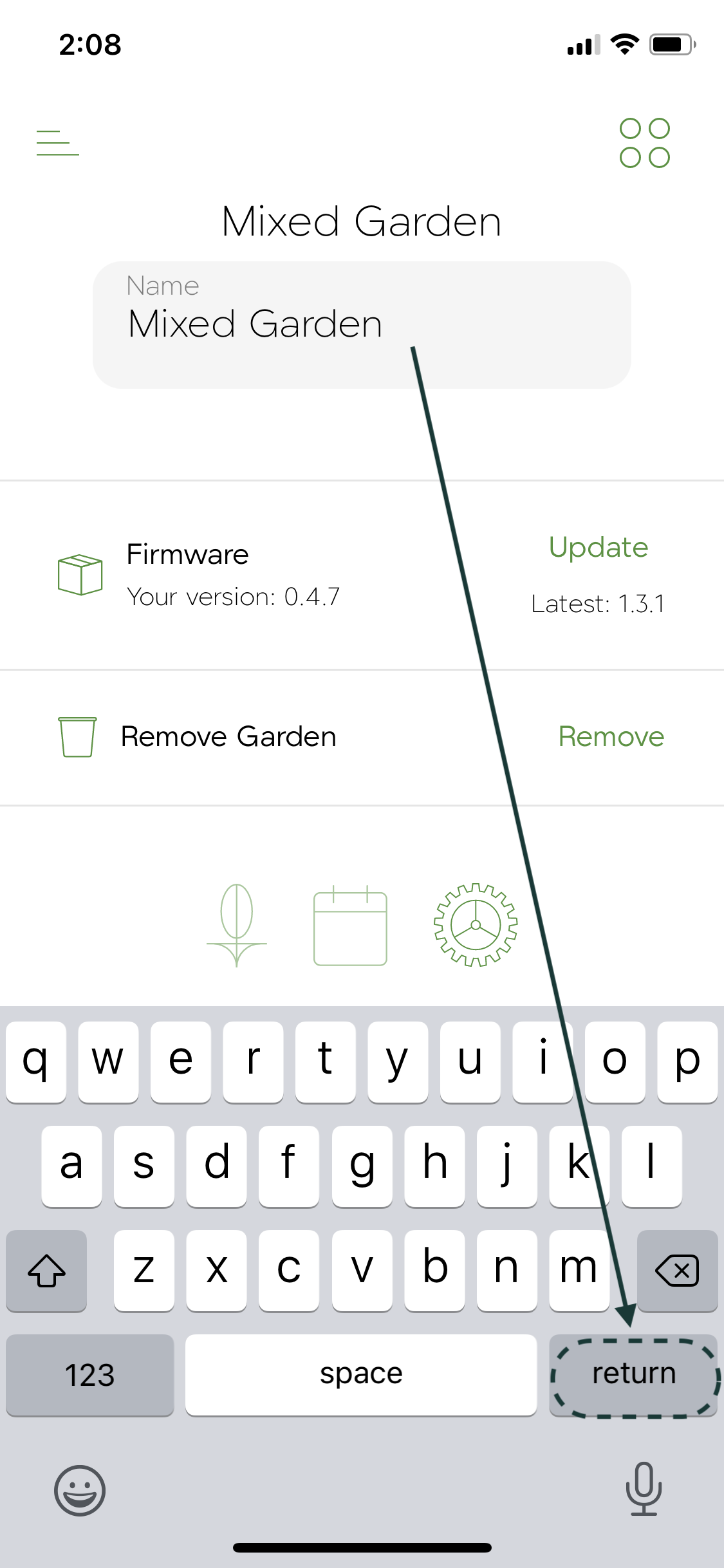Tap the backspace key
The image size is (724, 1568).
[x=677, y=1271]
